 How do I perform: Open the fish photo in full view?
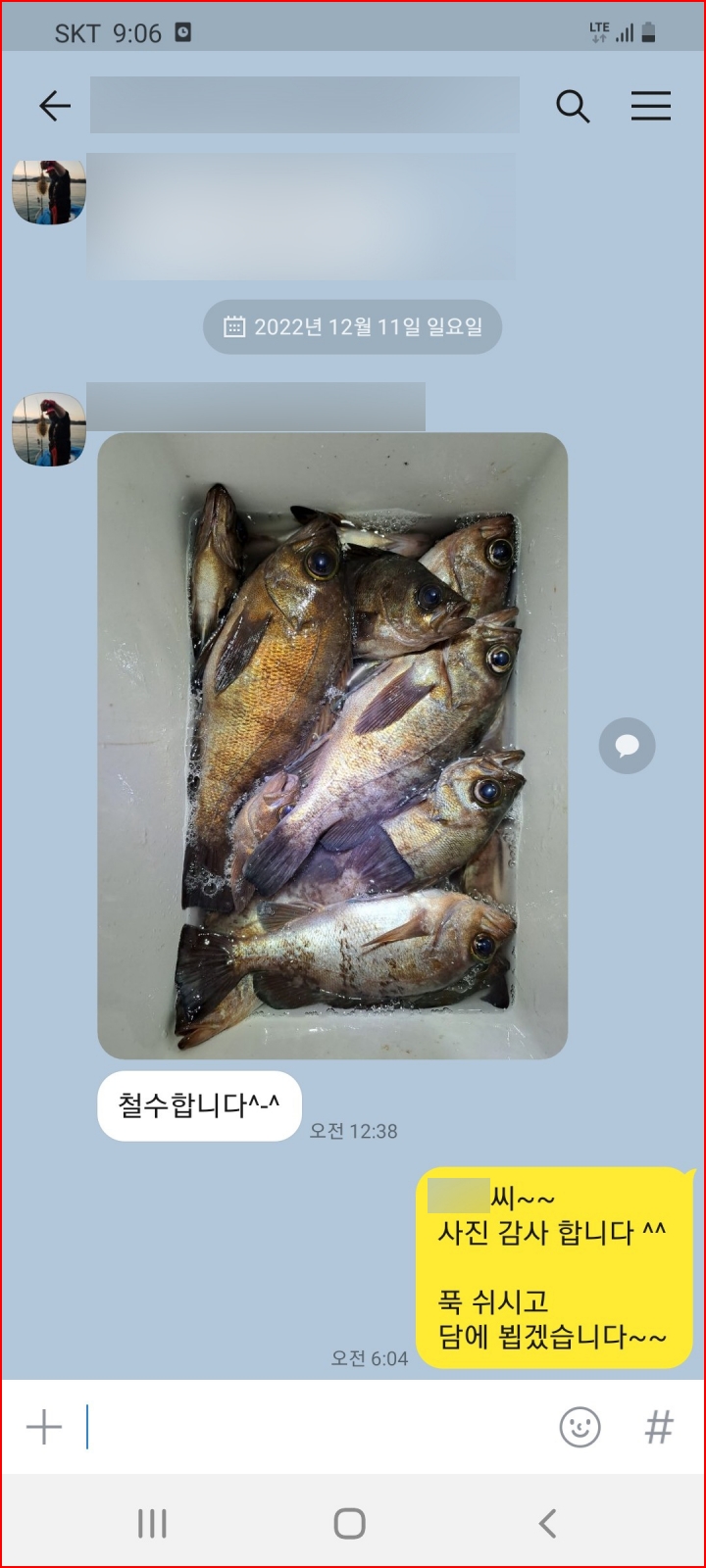point(332,745)
